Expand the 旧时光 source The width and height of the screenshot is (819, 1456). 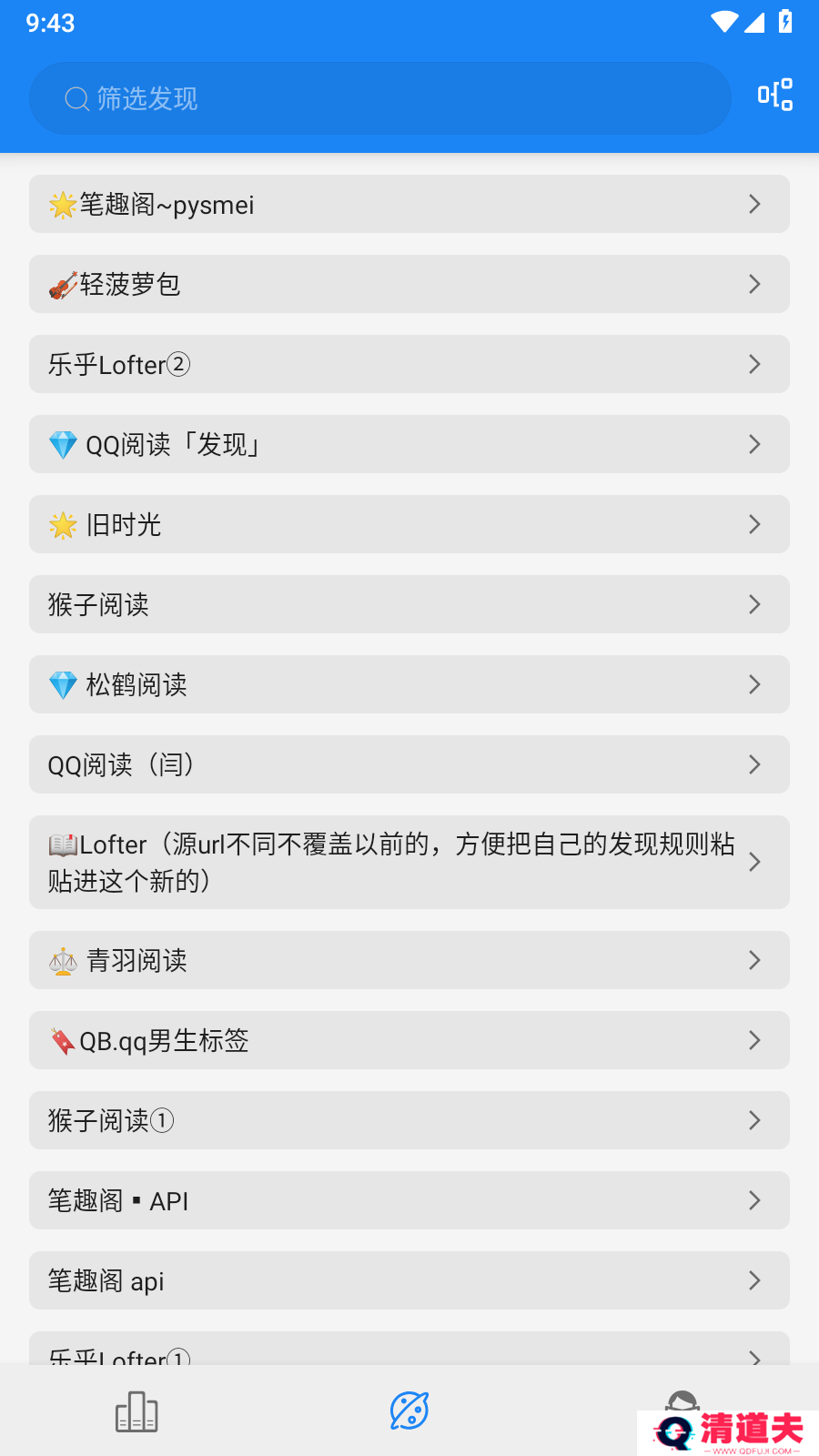tap(409, 524)
